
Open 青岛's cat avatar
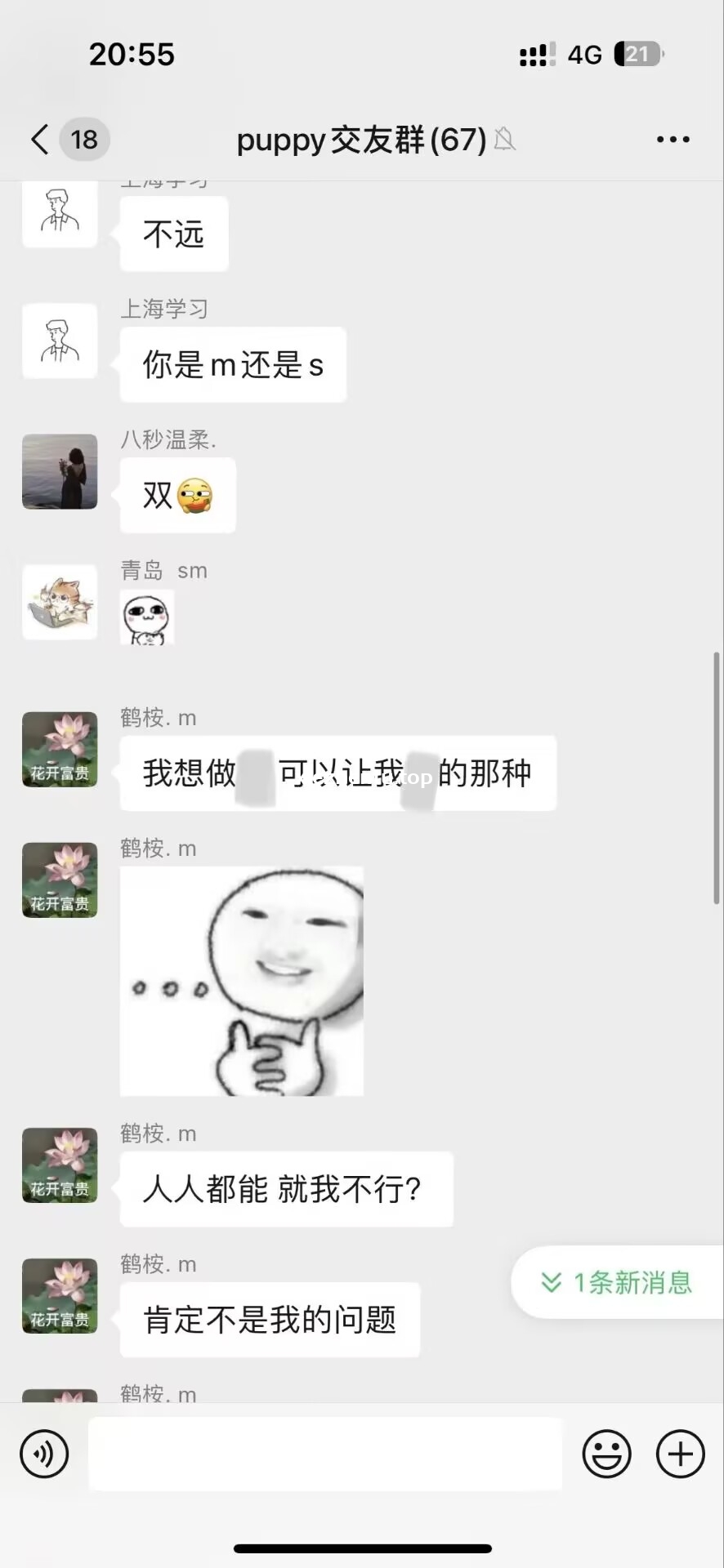point(59,602)
